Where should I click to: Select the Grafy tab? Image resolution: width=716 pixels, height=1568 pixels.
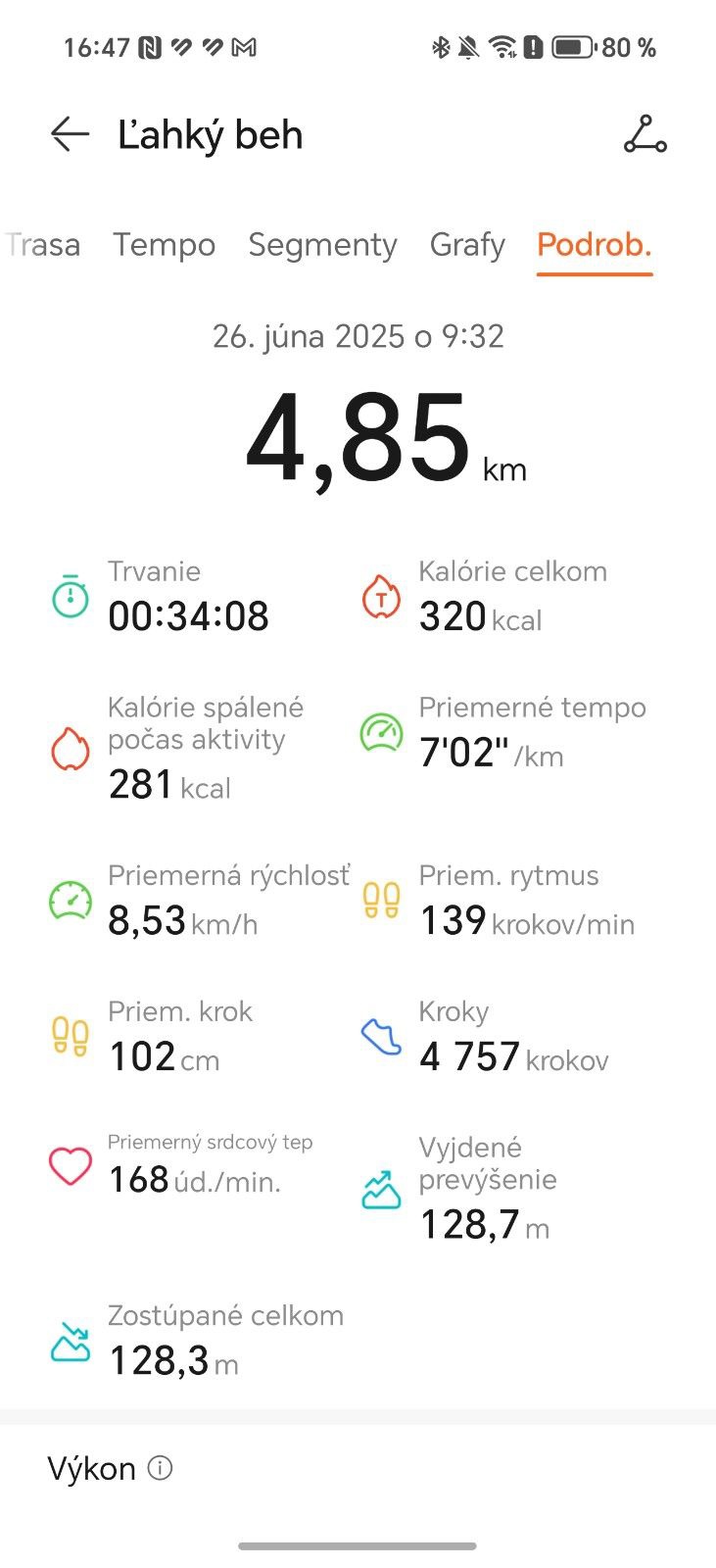click(x=467, y=244)
